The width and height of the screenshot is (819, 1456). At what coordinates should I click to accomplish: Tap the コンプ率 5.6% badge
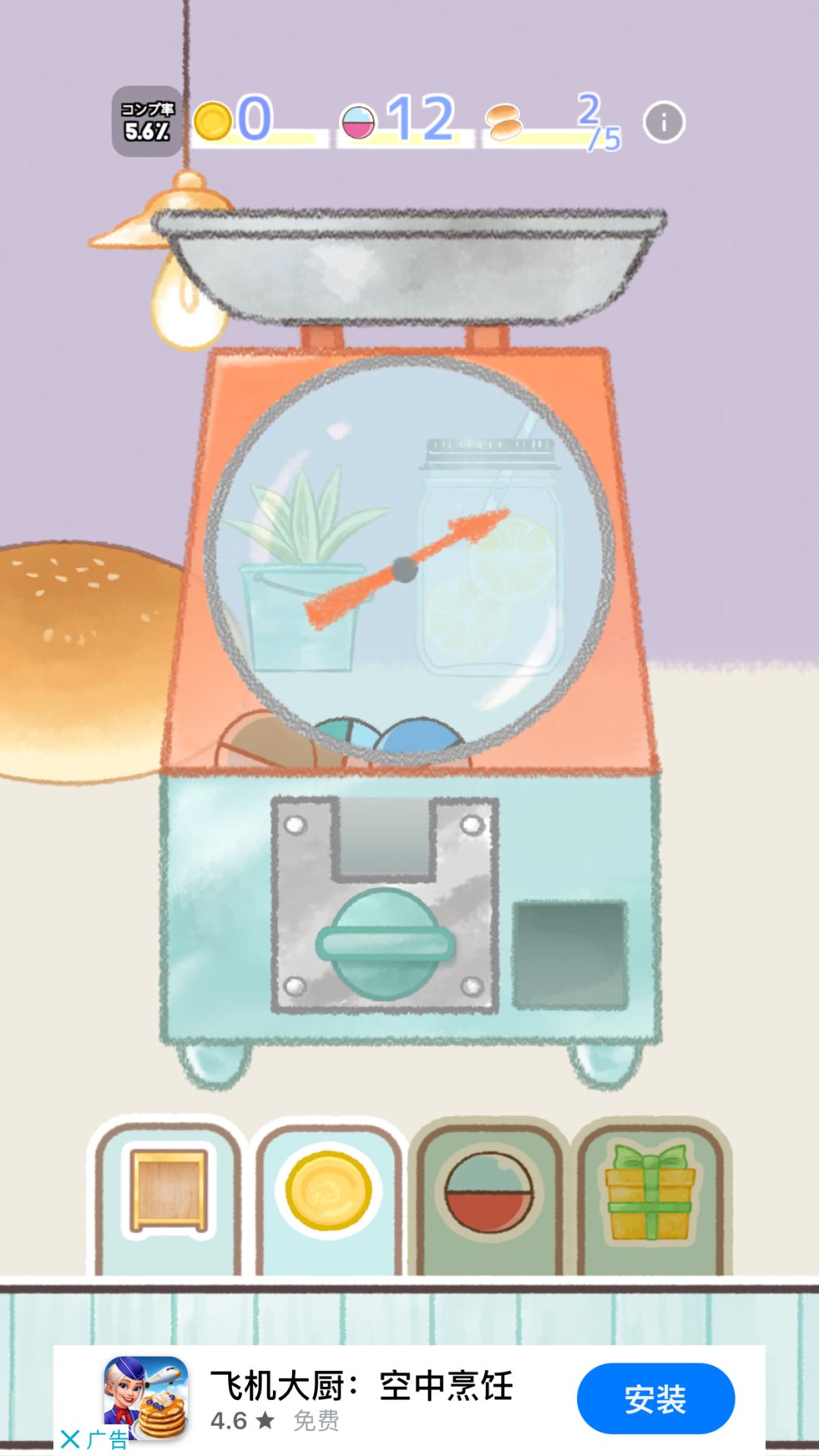[147, 121]
